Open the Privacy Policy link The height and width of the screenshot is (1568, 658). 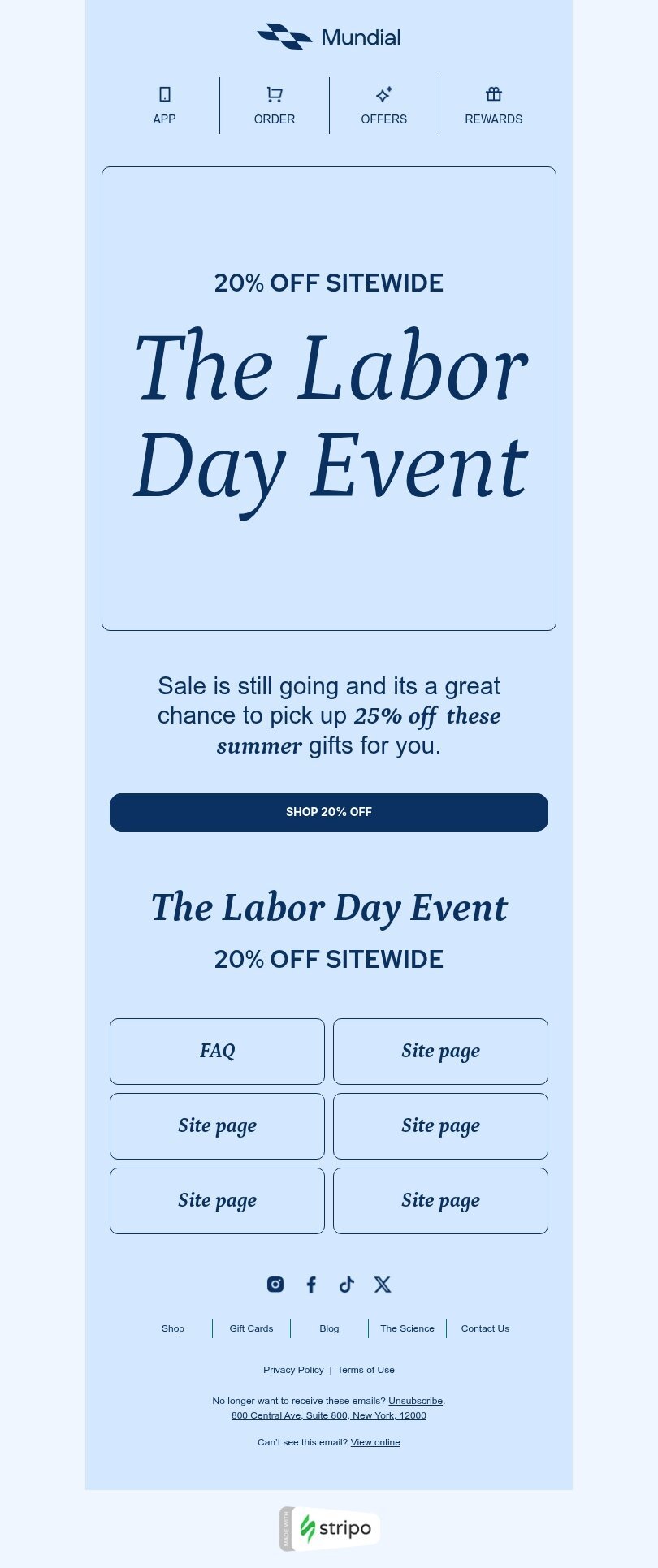tap(293, 1370)
